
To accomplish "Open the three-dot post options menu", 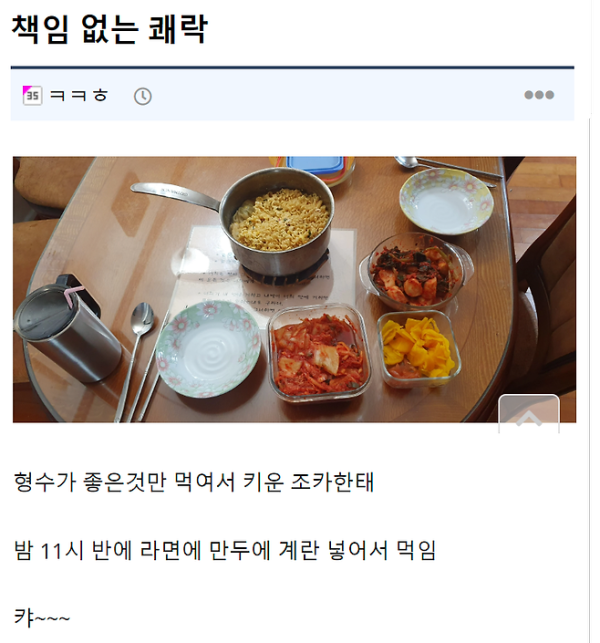I will (539, 95).
